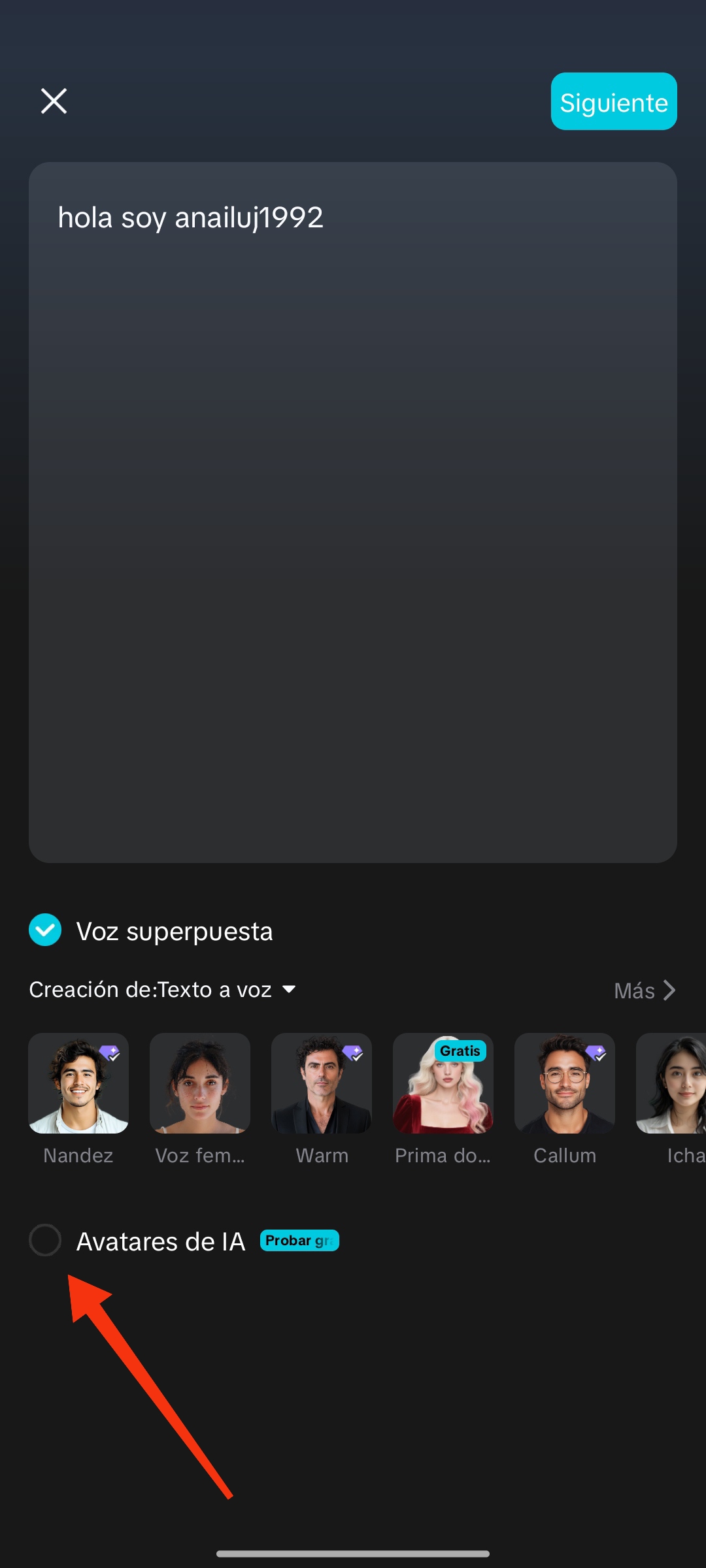Select the free 'Prima do...' voice
Image resolution: width=706 pixels, height=1568 pixels.
coord(443,1083)
